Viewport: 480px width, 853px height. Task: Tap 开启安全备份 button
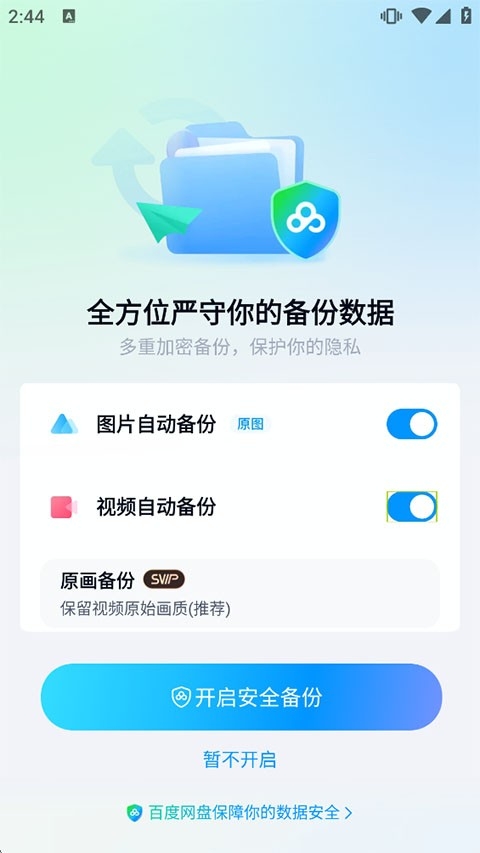click(241, 697)
